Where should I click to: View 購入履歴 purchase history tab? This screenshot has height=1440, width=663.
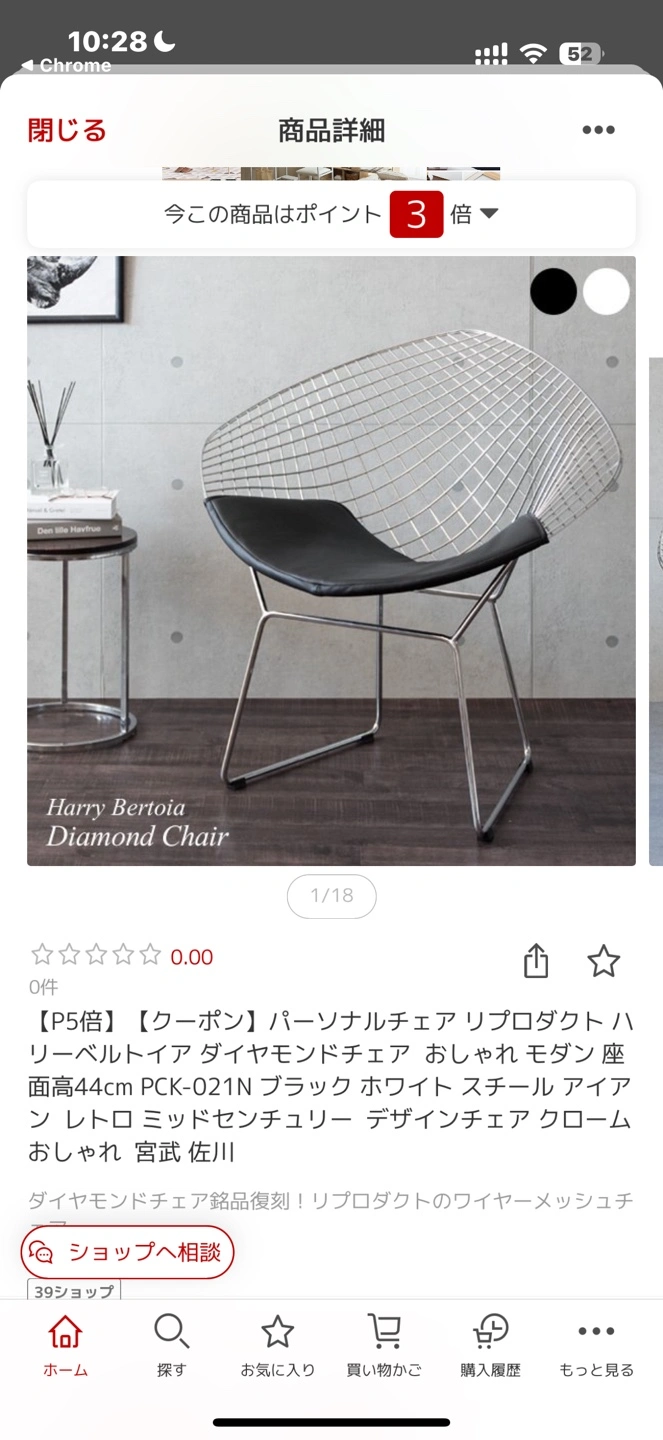click(490, 1346)
